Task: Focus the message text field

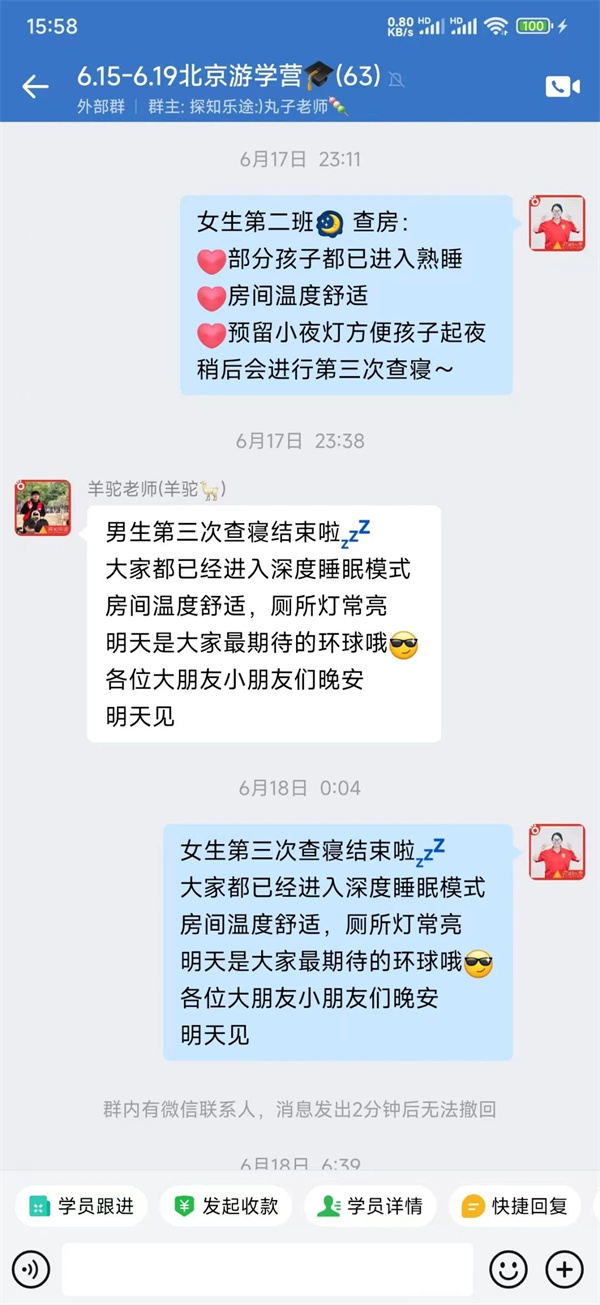Action: pyautogui.click(x=267, y=1269)
